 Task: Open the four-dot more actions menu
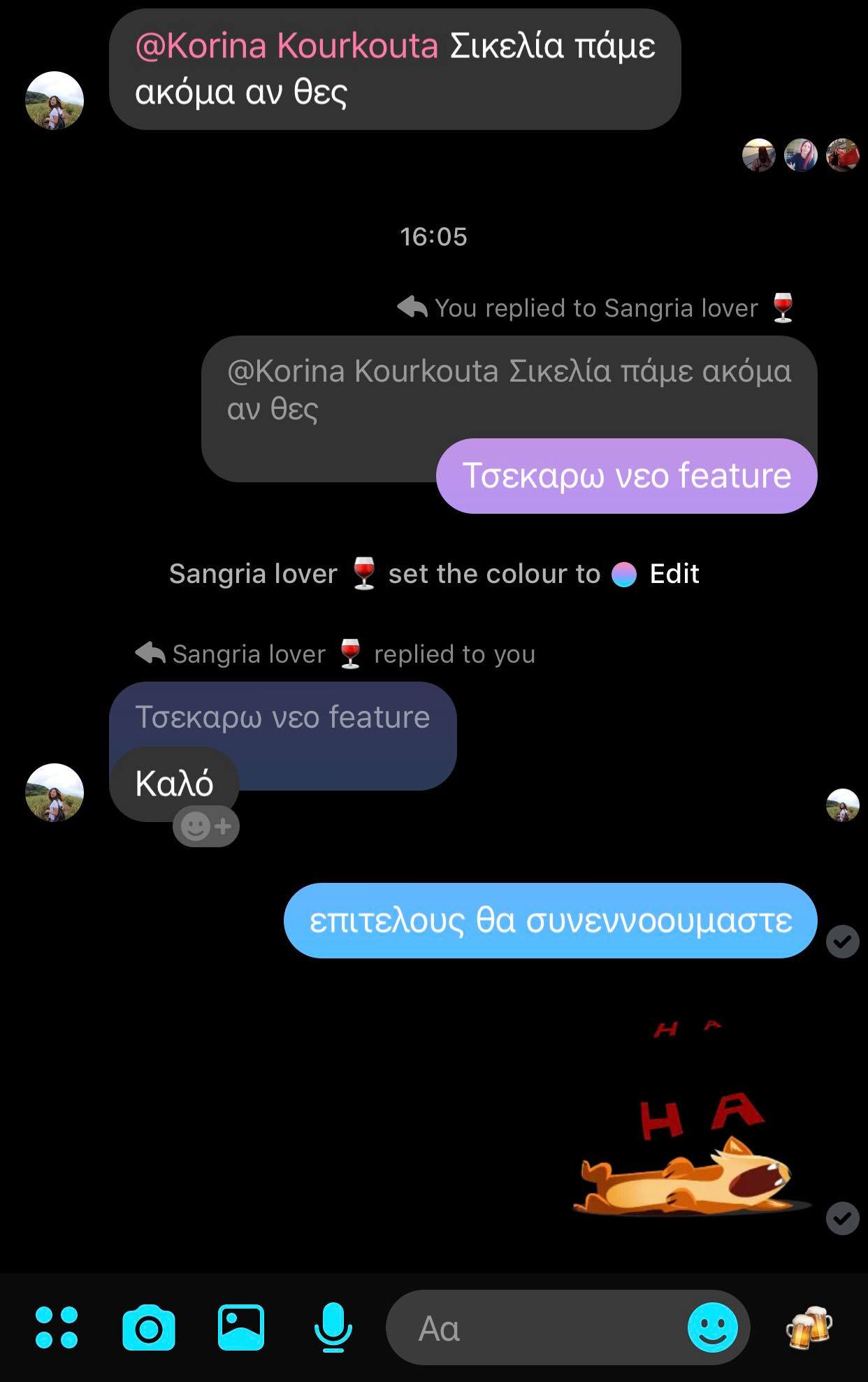click(x=57, y=1327)
